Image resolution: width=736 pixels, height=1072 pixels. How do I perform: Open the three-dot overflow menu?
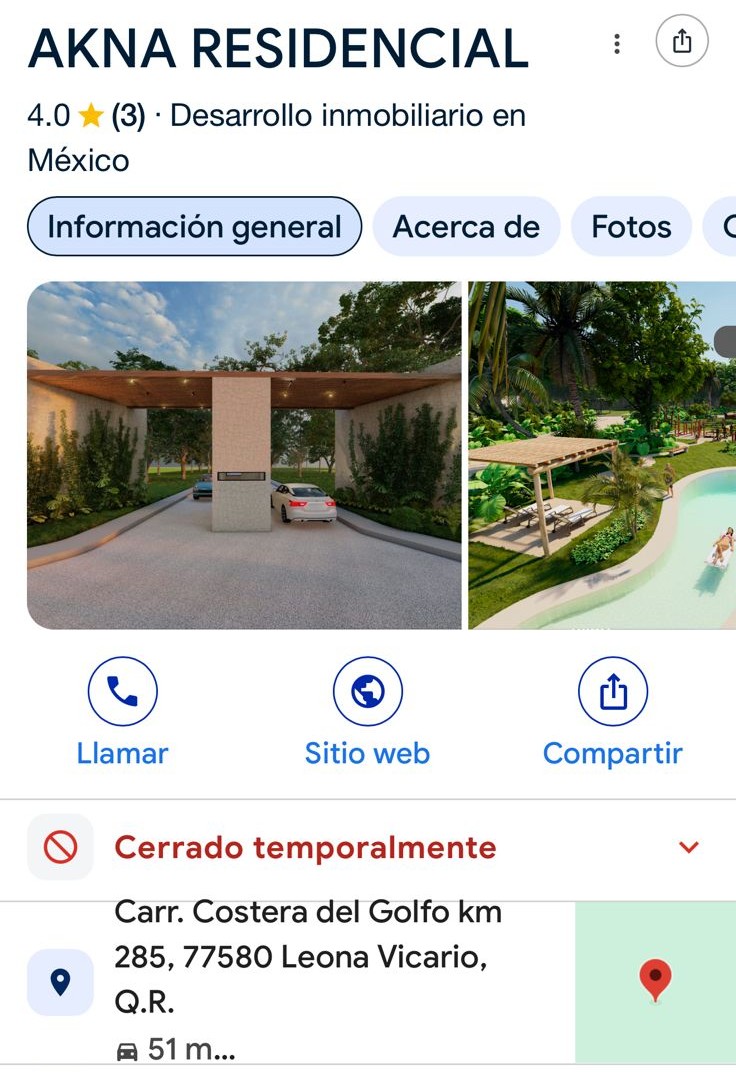(617, 44)
